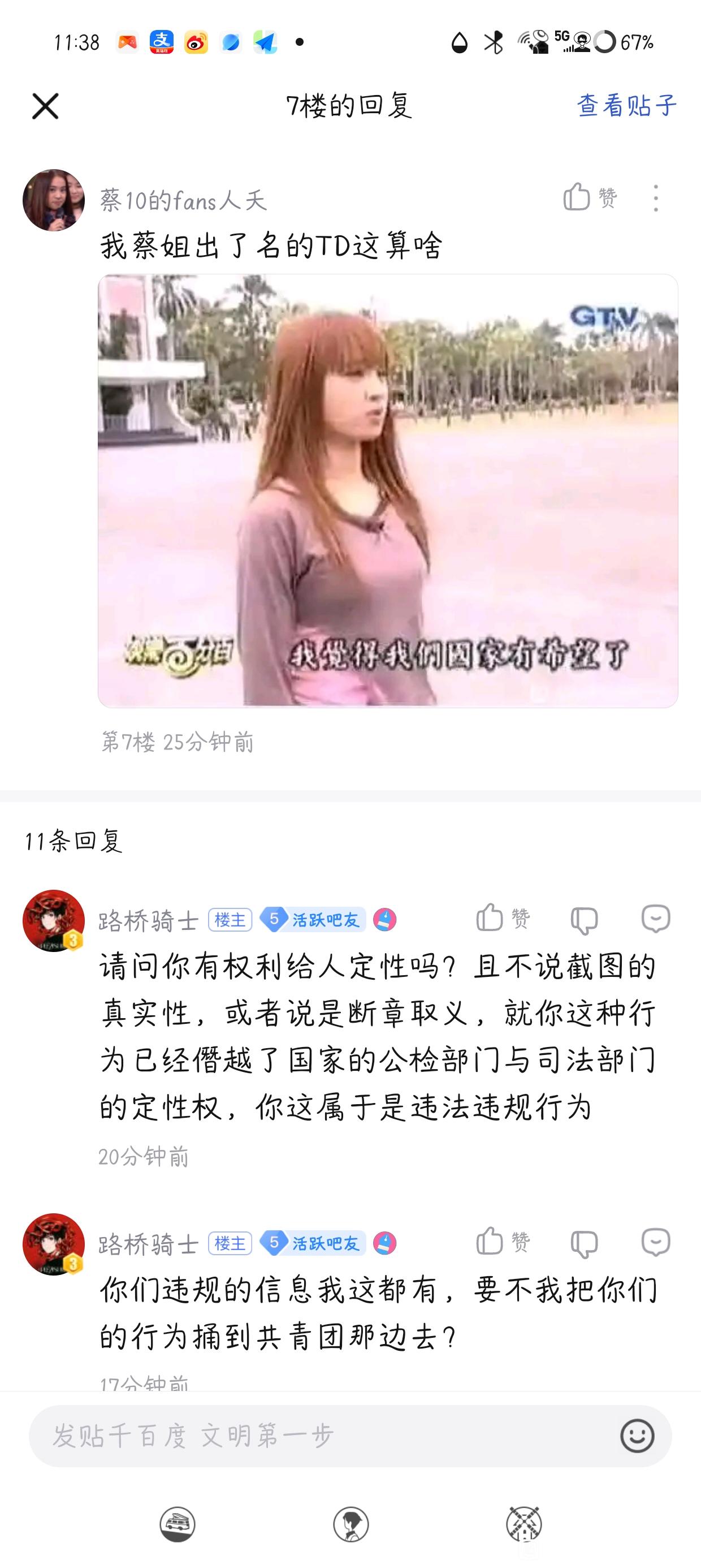Like 路桥骑士's reply mentioning 共青团

[x=503, y=1241]
